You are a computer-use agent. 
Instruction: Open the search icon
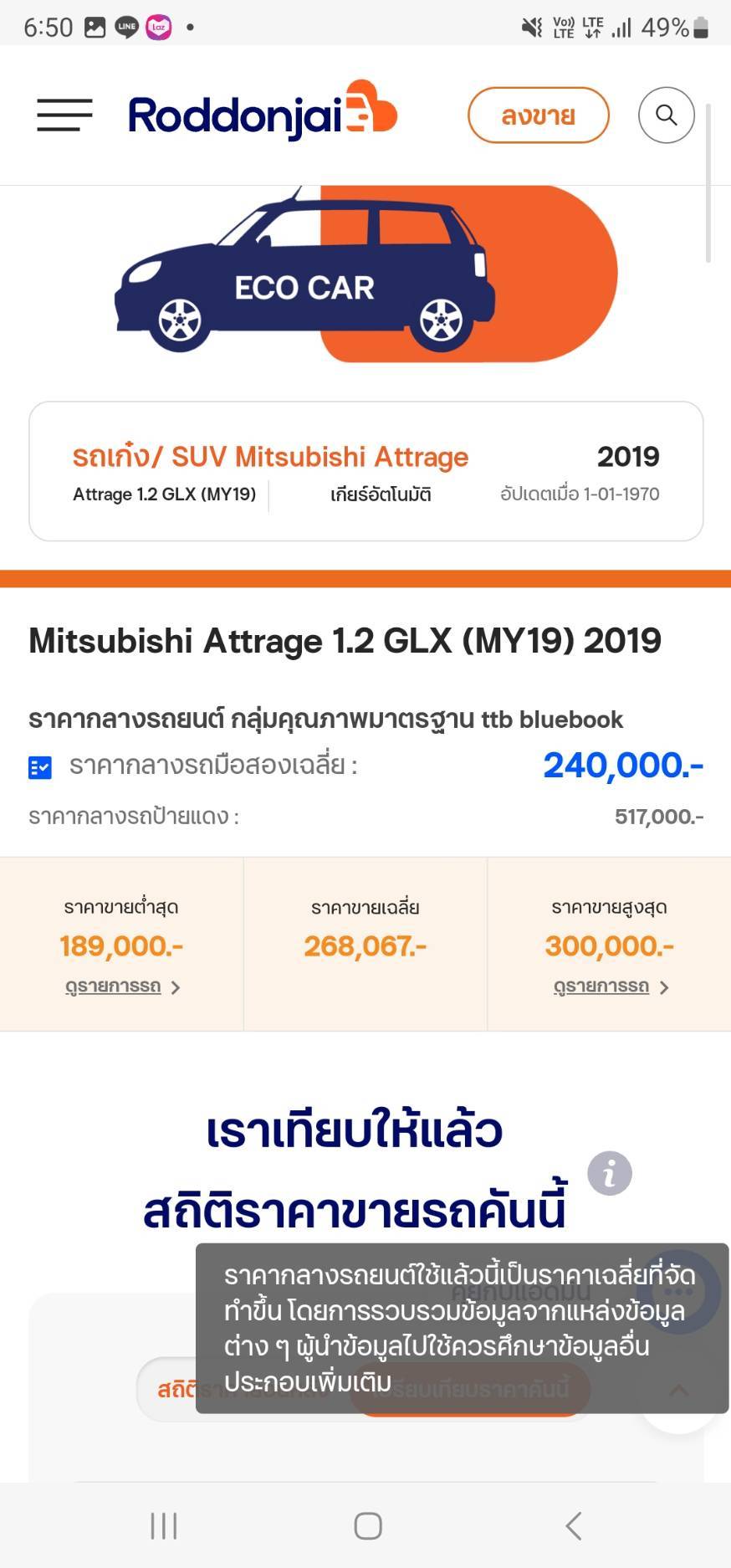666,115
